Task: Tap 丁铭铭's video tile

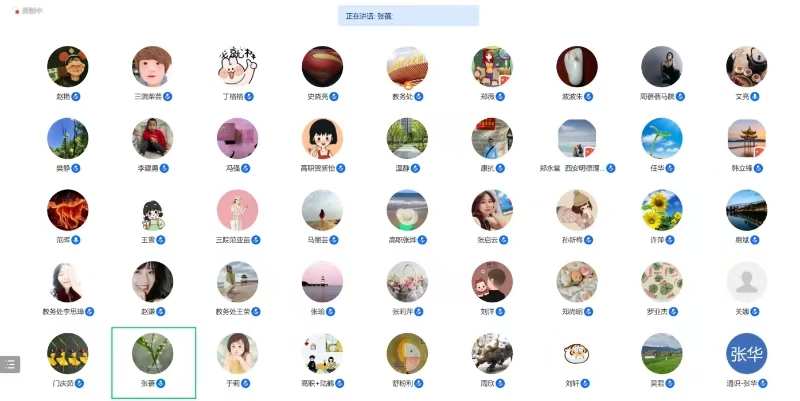Action: [238, 67]
